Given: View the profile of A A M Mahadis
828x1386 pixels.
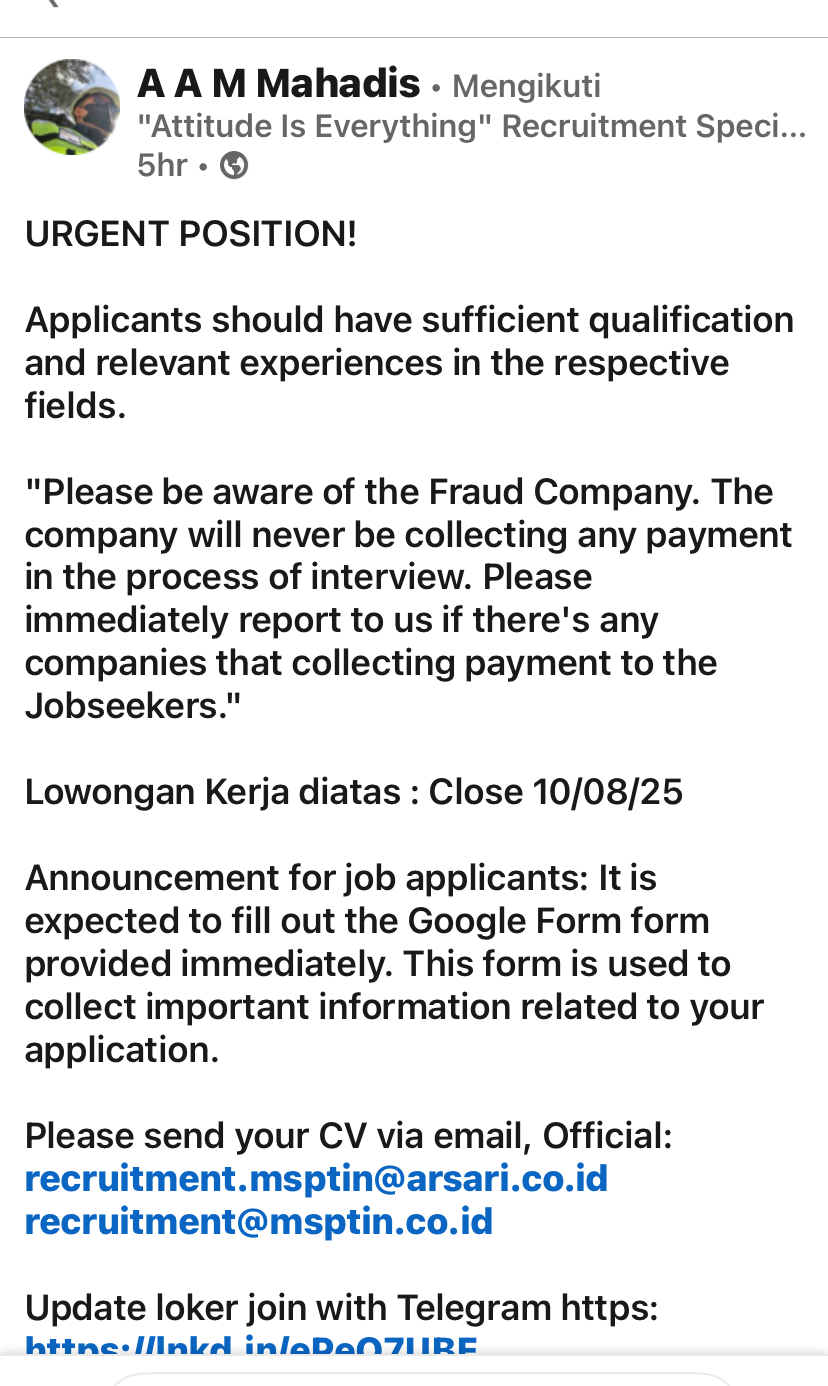Looking at the screenshot, I should [x=278, y=85].
